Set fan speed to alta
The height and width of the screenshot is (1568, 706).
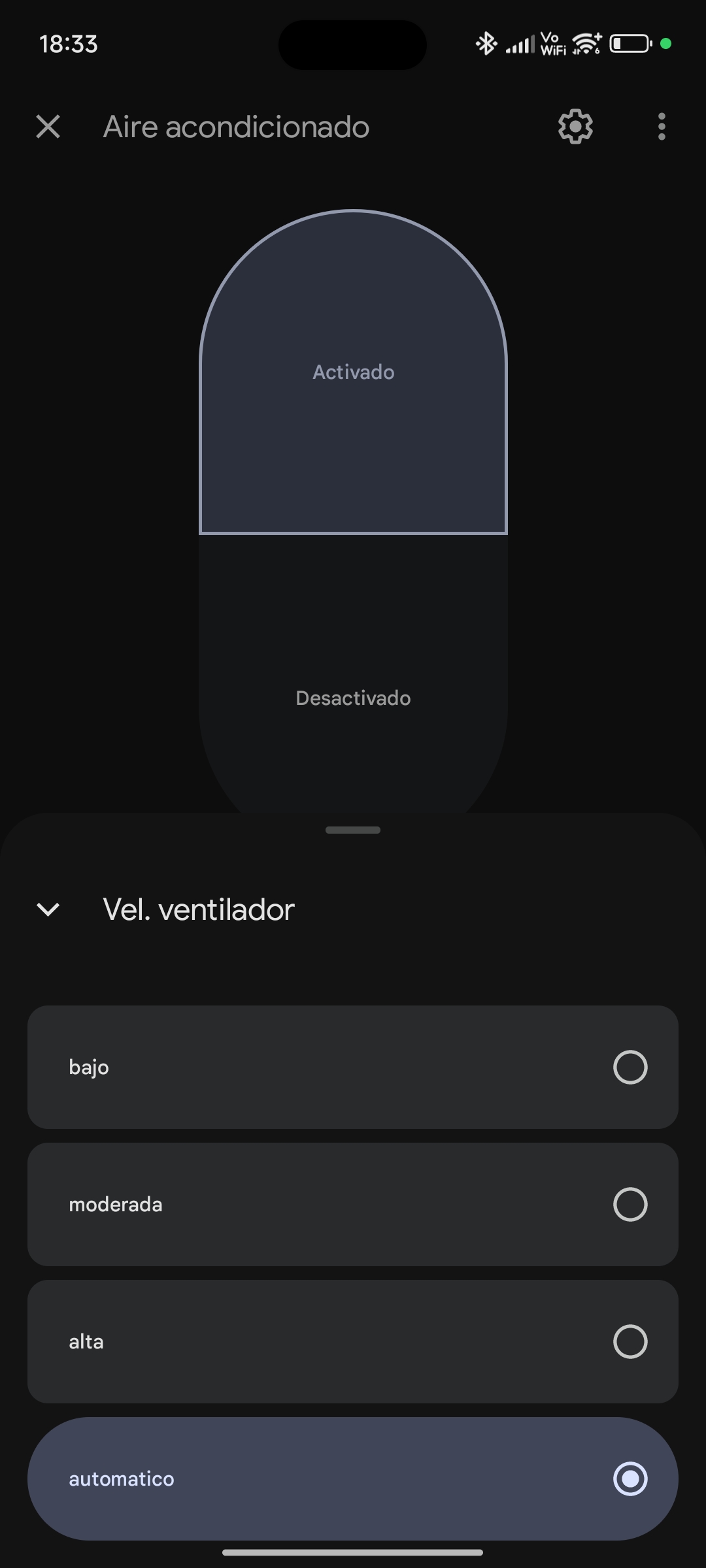(353, 1341)
